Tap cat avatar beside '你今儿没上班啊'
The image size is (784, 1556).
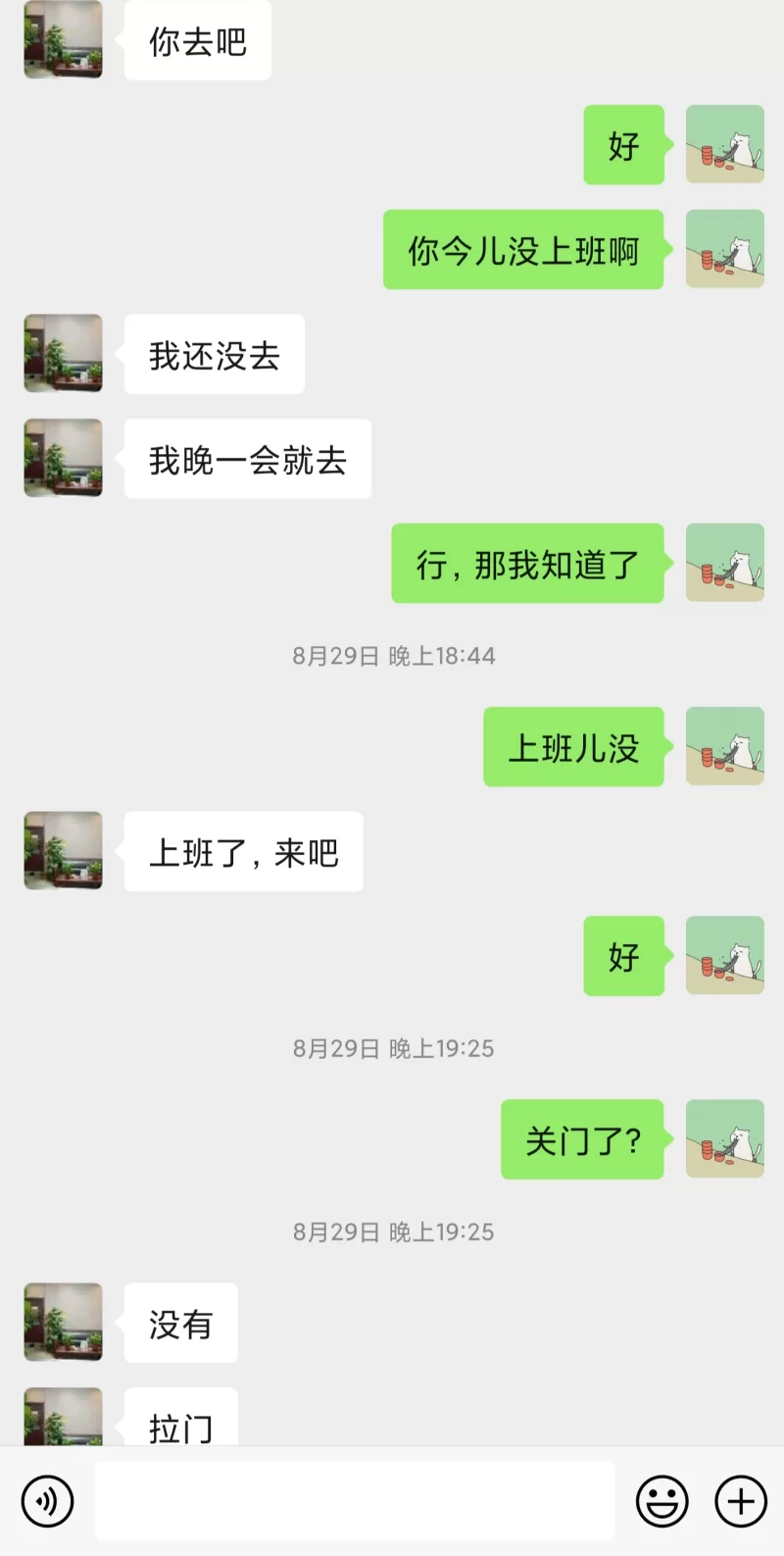coord(724,249)
